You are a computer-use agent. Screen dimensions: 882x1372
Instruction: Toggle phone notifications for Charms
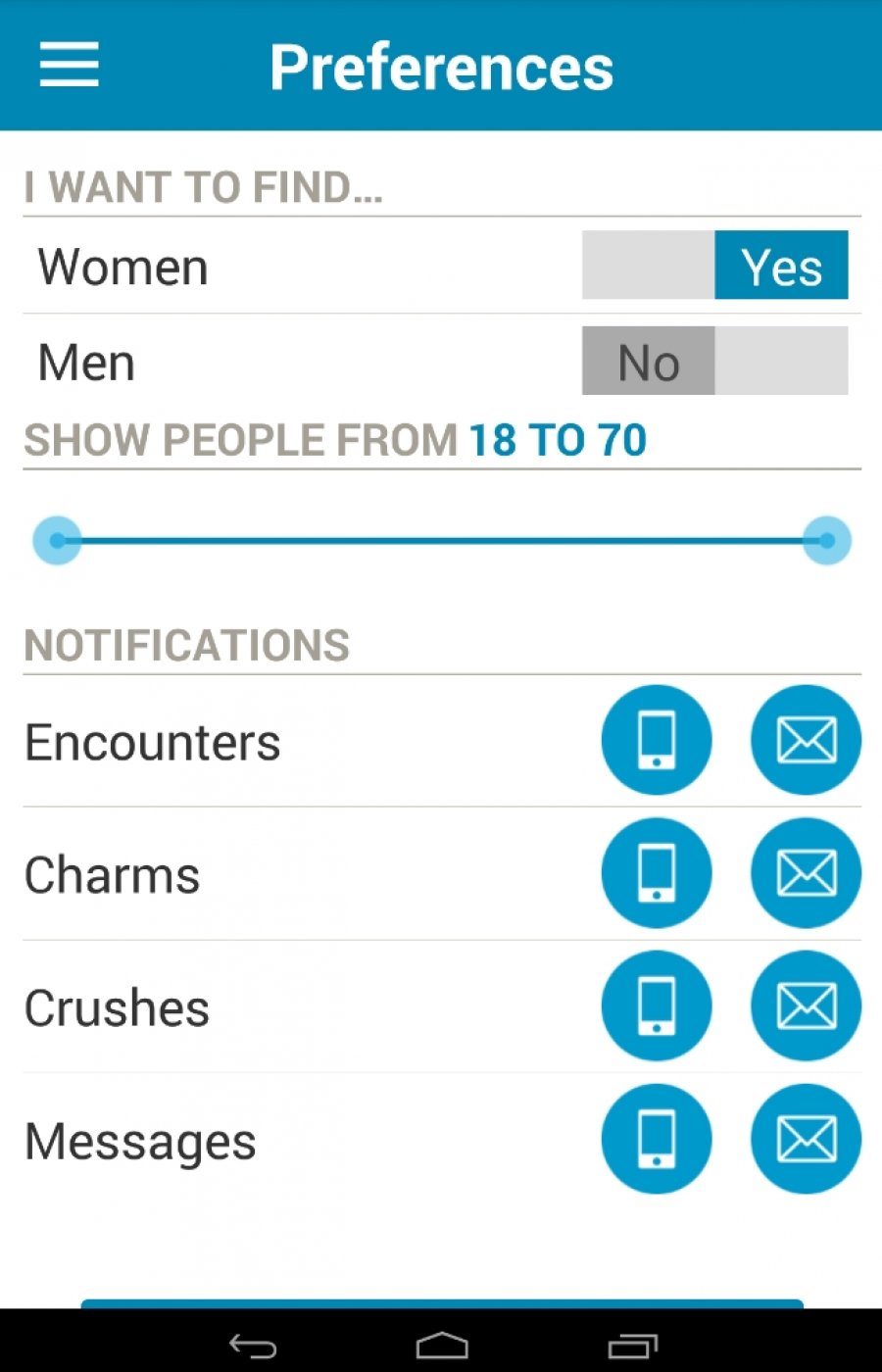657,873
